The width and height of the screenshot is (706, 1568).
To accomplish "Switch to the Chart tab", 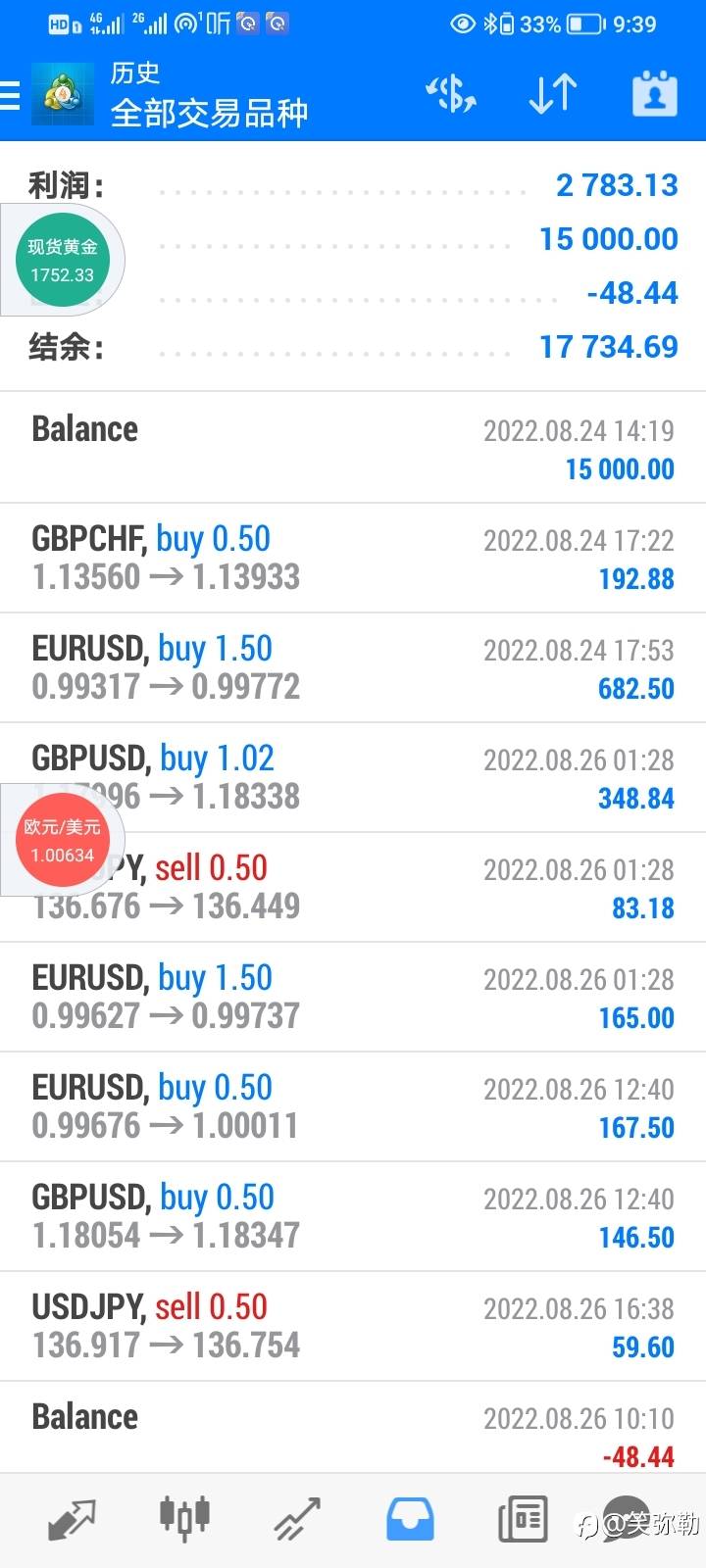I will 184,1520.
